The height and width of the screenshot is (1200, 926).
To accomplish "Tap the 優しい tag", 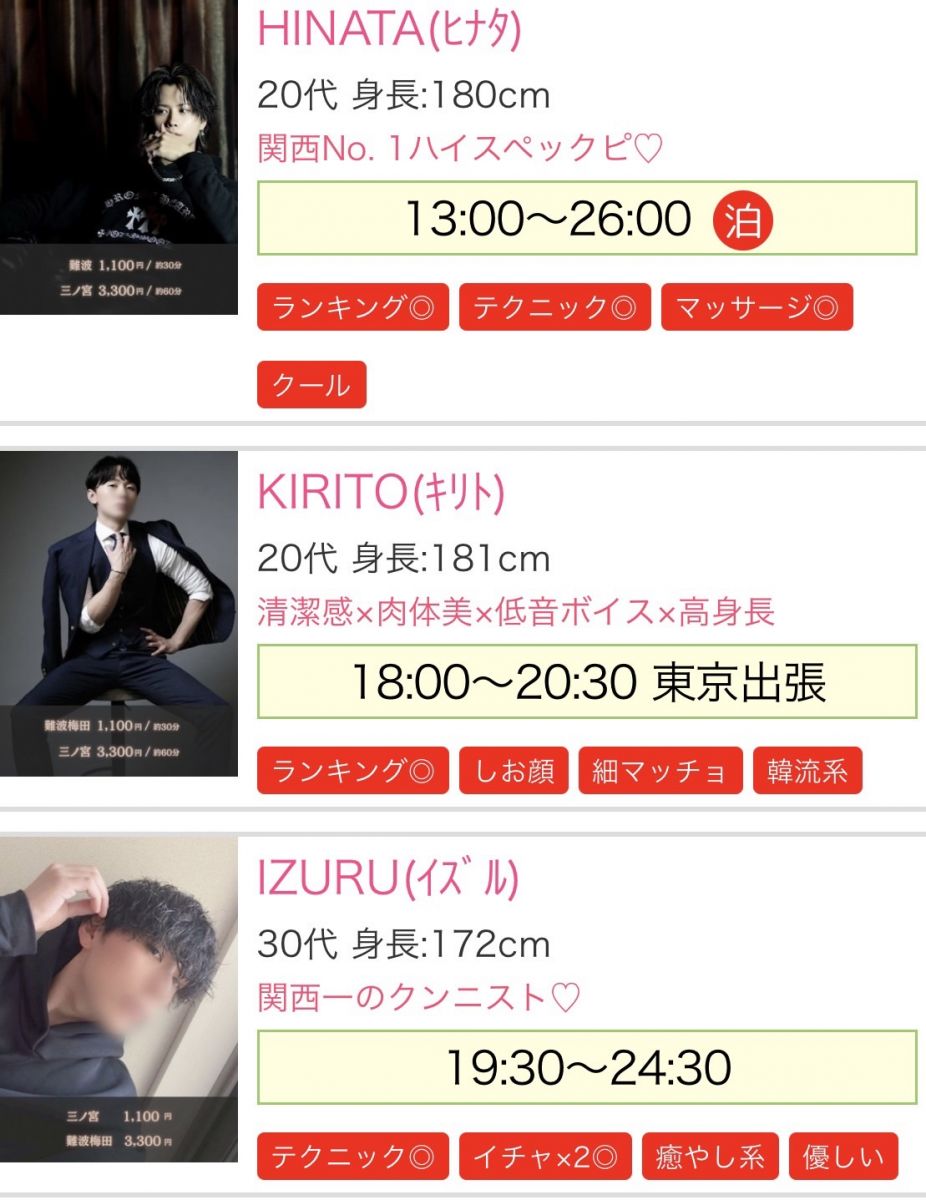I will point(843,1157).
